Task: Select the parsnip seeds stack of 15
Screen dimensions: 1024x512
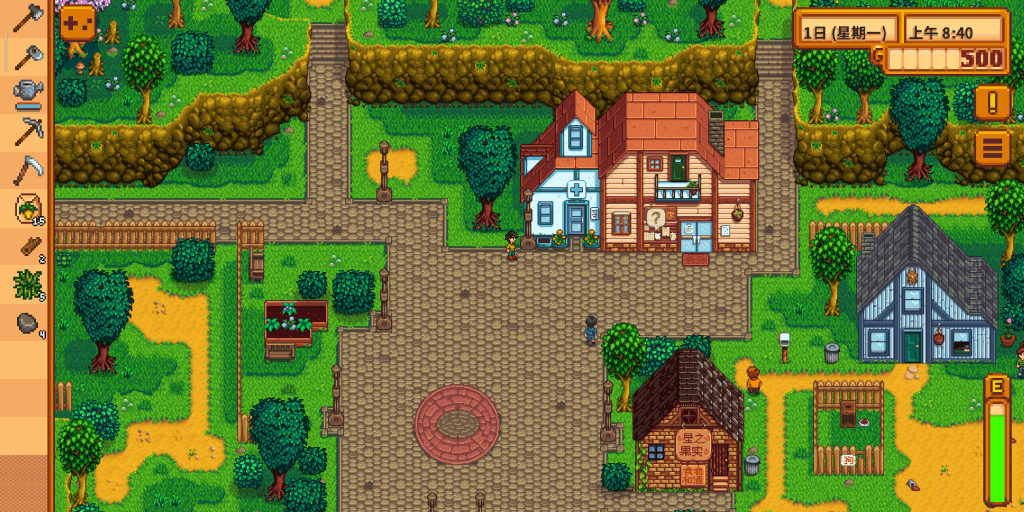Action: tap(28, 209)
